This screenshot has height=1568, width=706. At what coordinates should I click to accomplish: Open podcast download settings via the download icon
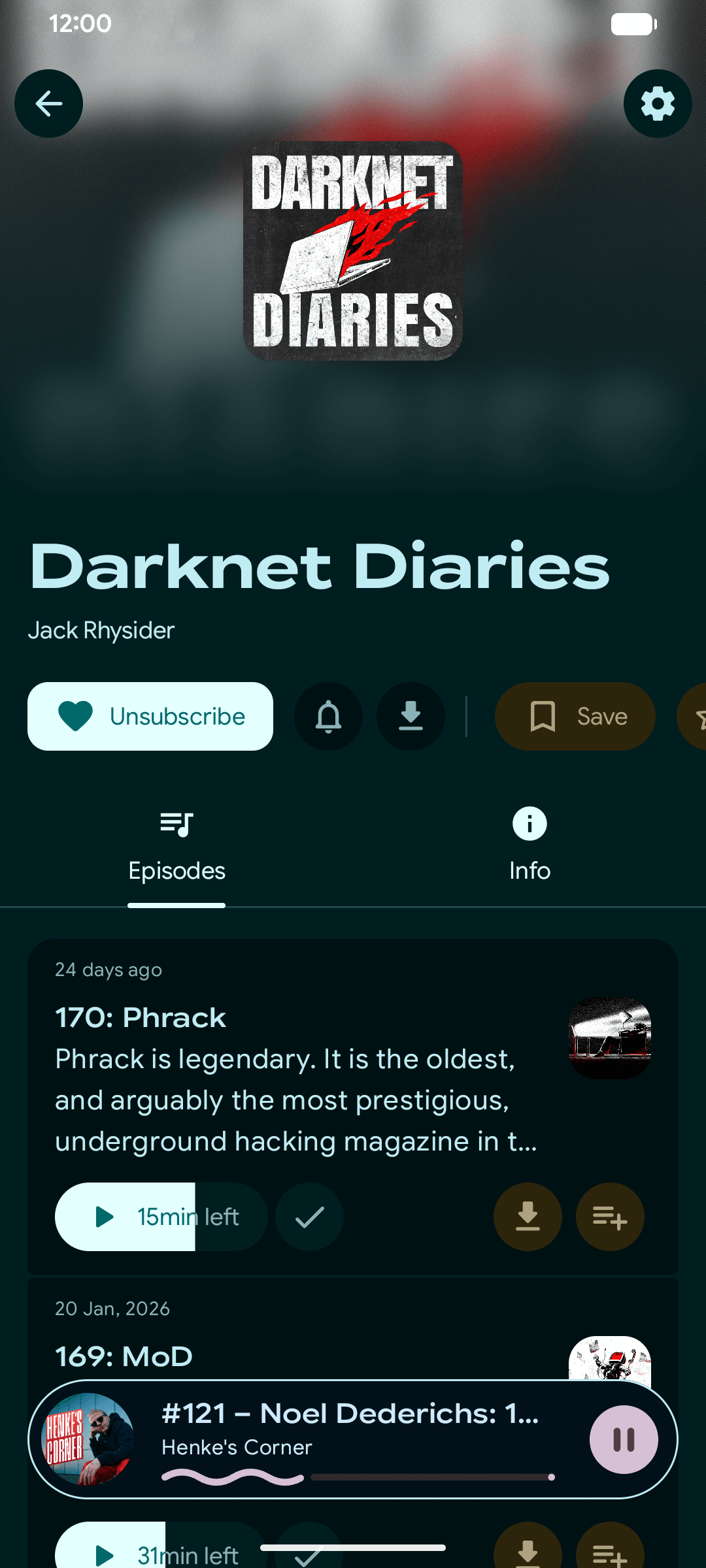411,716
